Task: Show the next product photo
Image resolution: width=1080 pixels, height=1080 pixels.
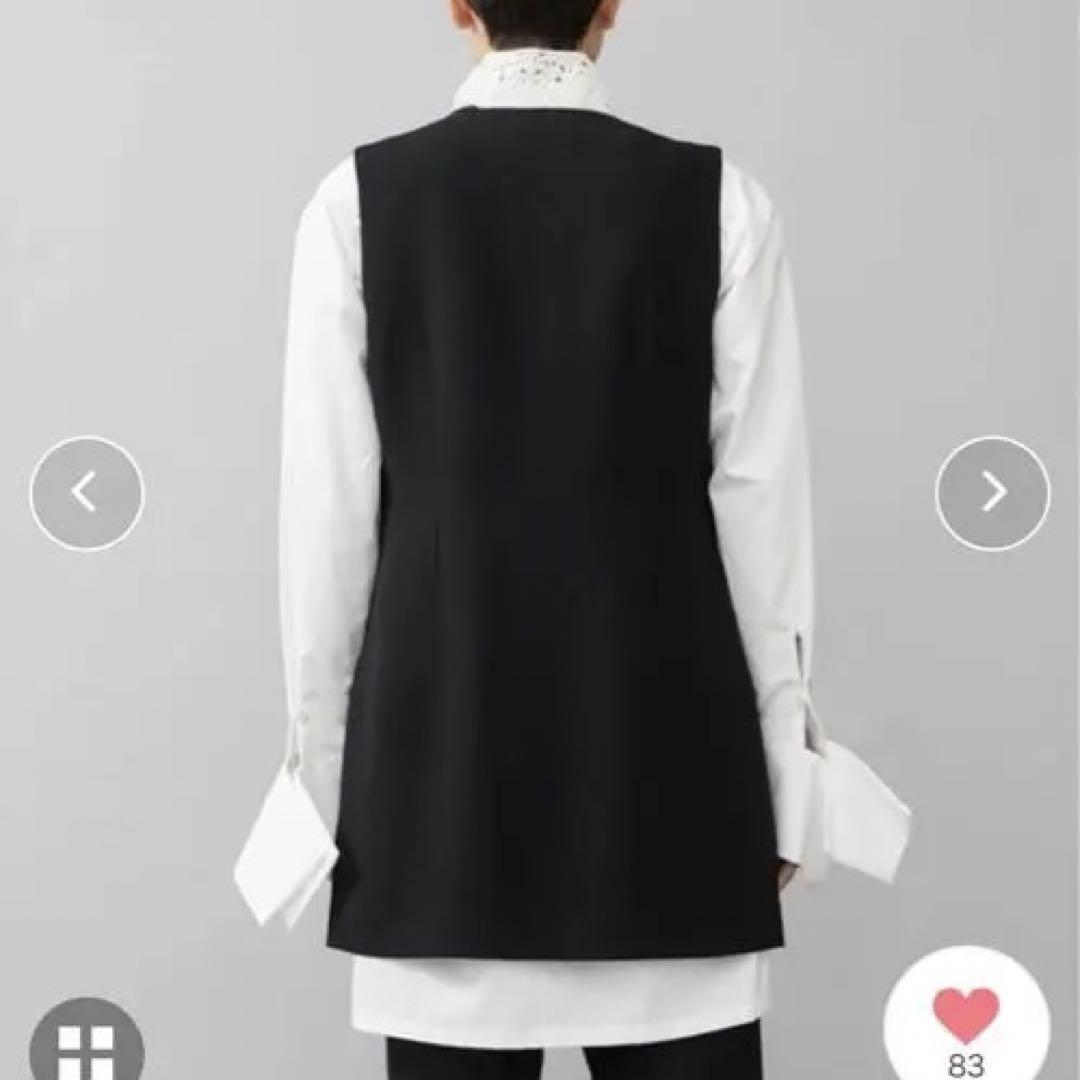Action: click(992, 493)
